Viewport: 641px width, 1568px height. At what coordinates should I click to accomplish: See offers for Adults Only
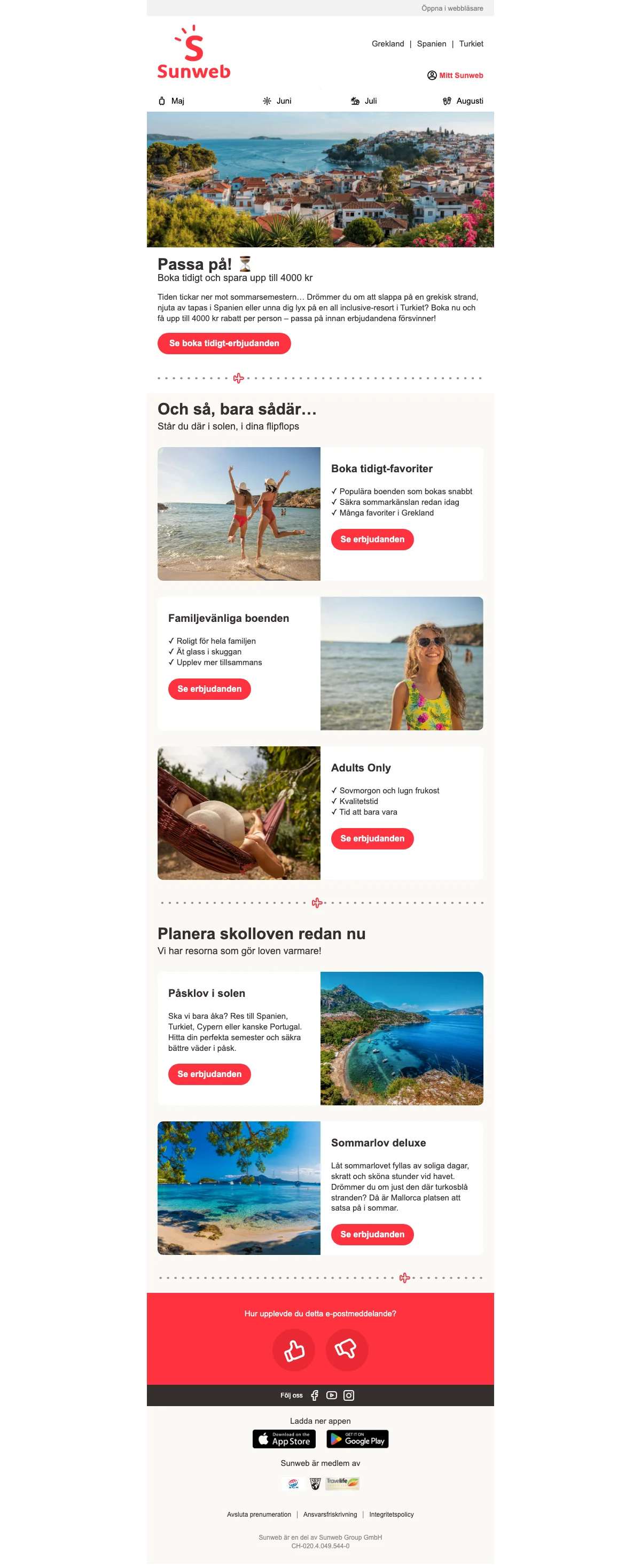point(372,838)
